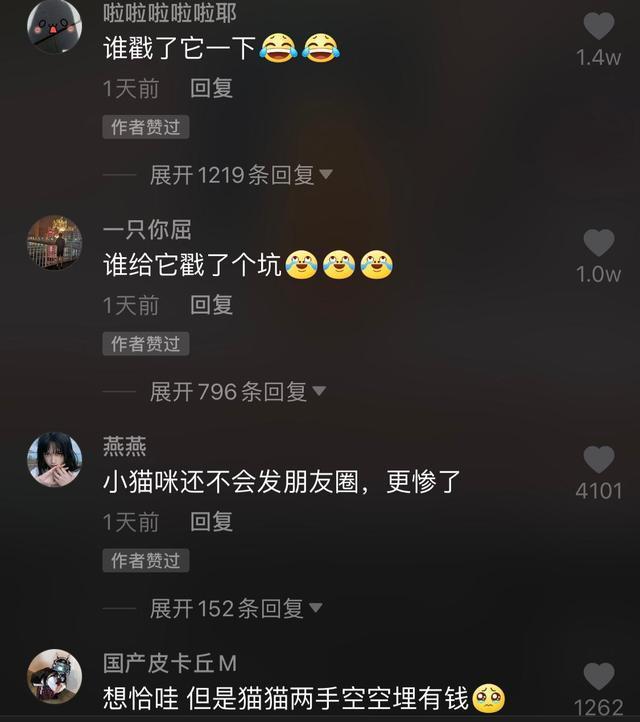Image resolution: width=640 pixels, height=722 pixels.
Task: Open 一只你屈's profile avatar
Action: pyautogui.click(x=54, y=243)
